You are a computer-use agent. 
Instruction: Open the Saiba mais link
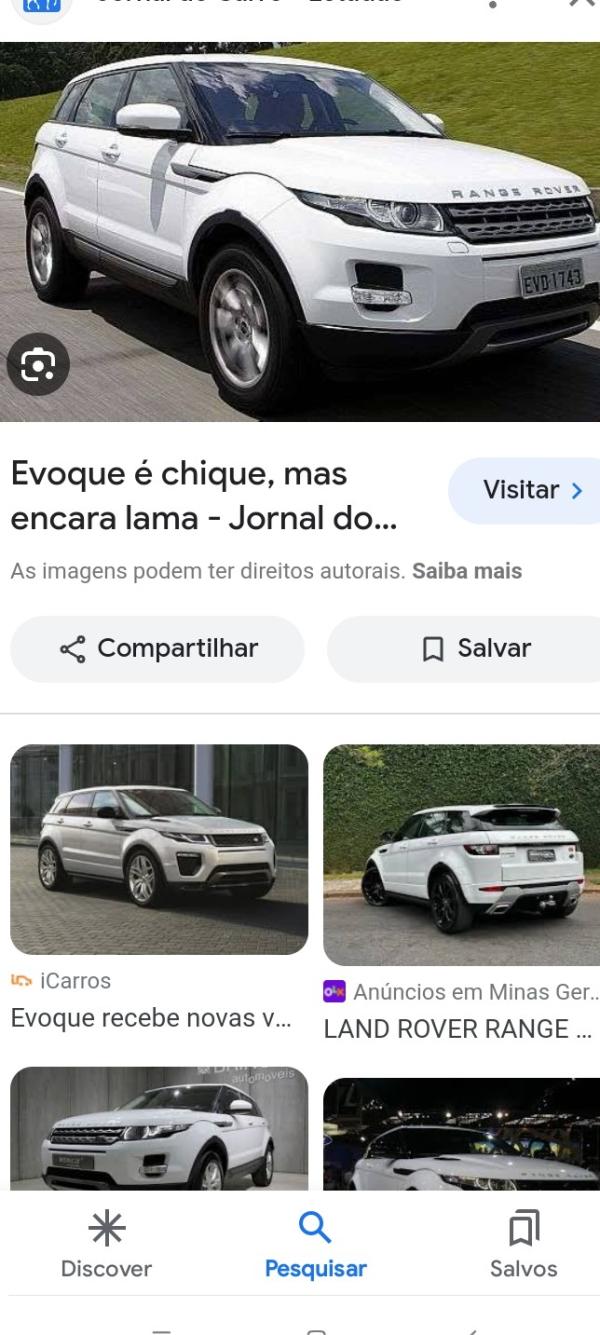(467, 571)
